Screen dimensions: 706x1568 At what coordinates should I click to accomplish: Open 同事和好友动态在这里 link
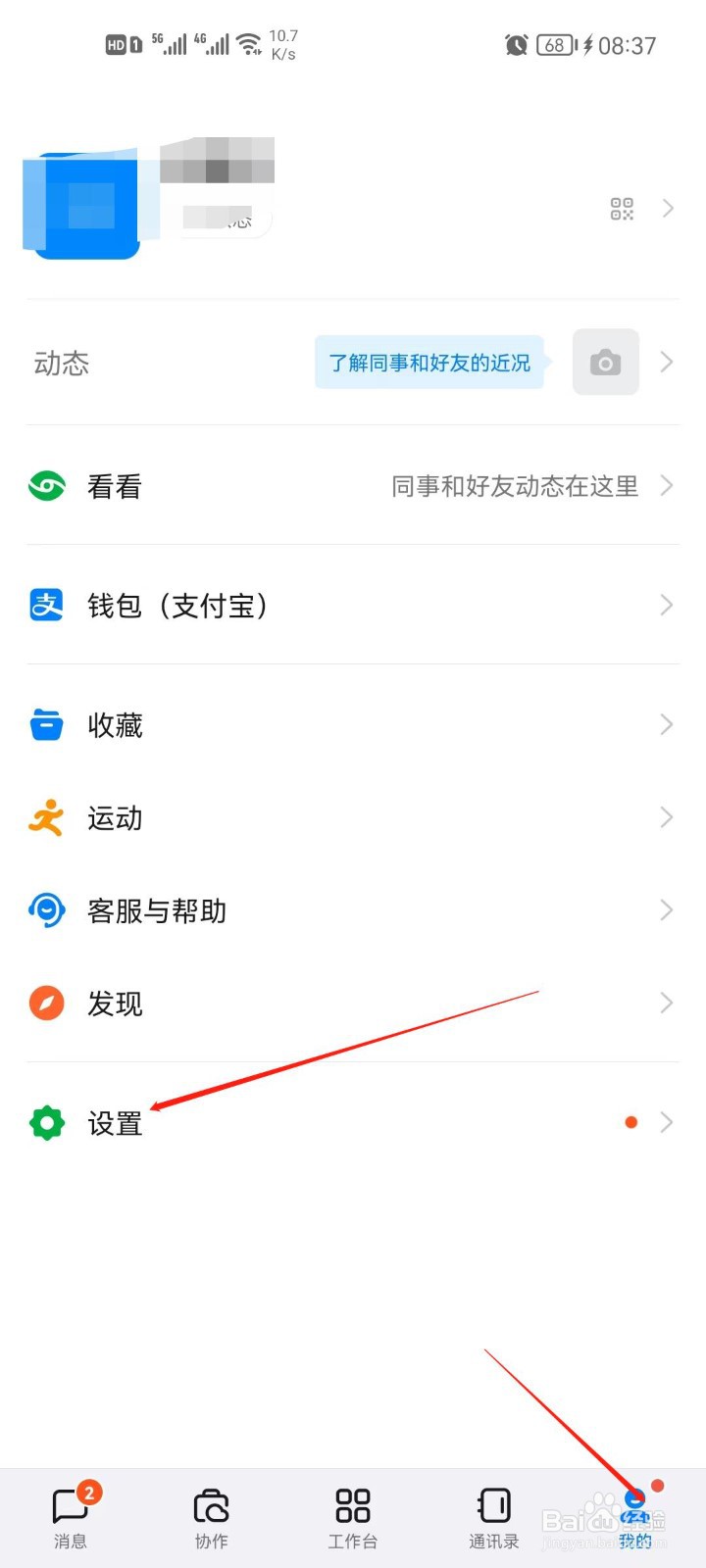tap(514, 486)
